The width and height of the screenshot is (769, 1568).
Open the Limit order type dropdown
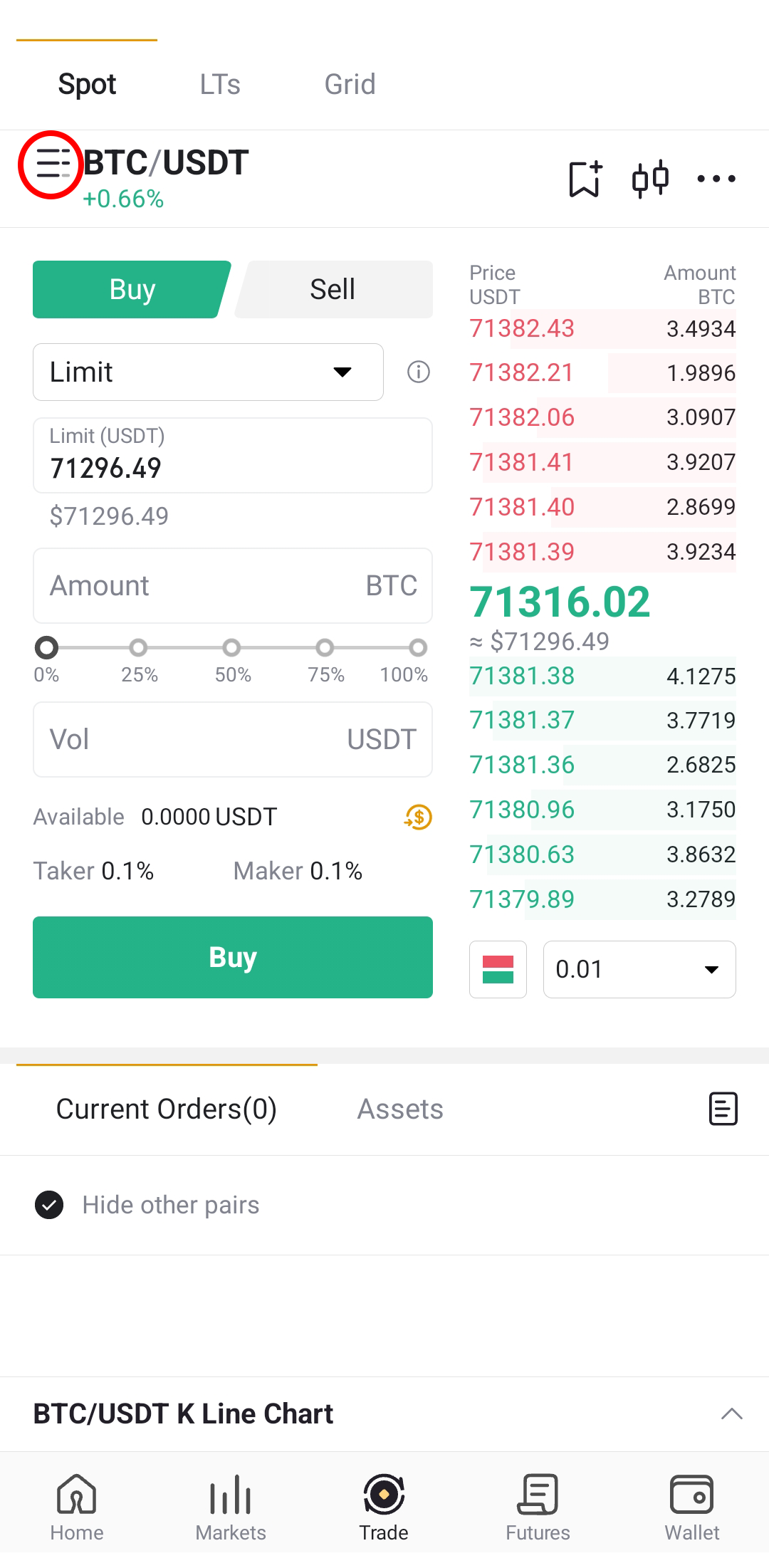208,372
